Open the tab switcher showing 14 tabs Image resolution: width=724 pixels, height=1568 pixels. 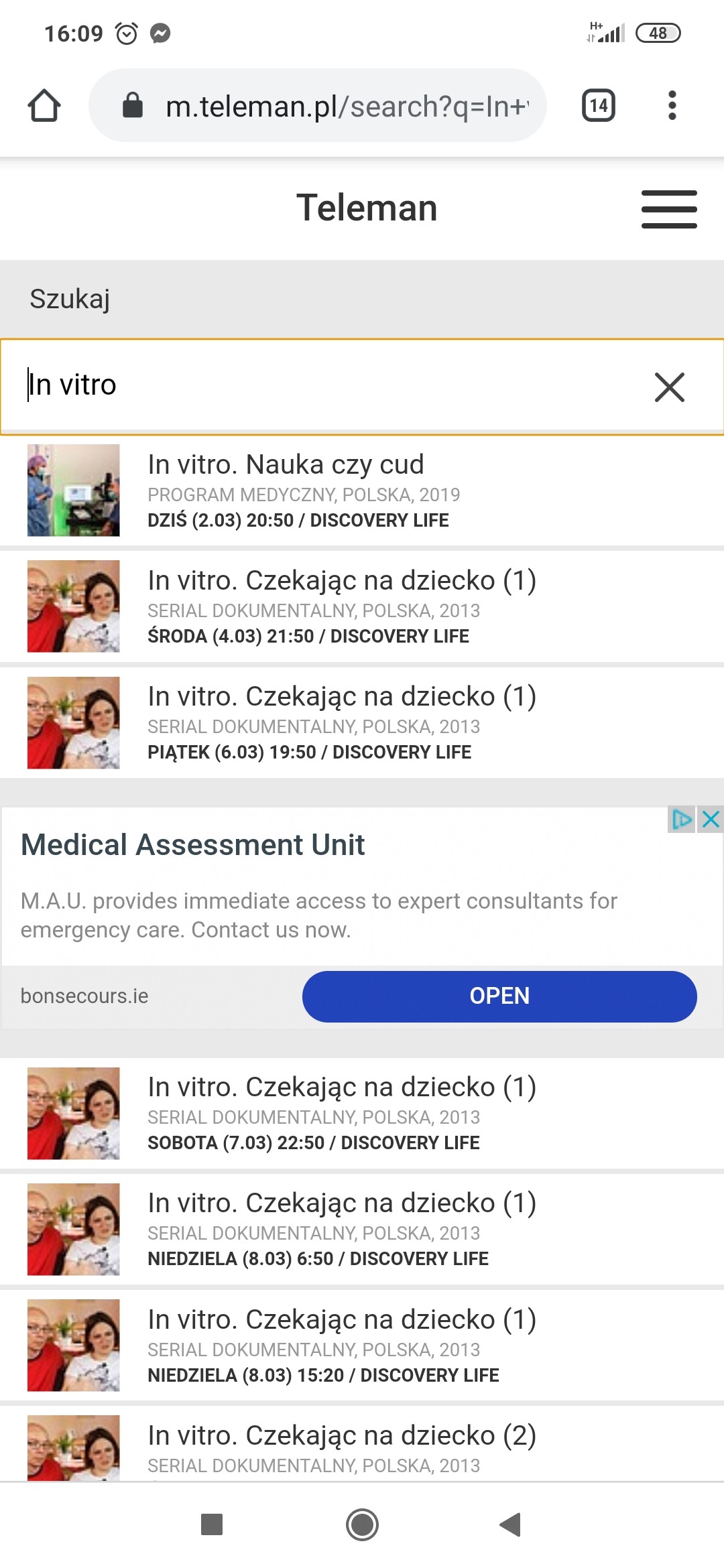(x=598, y=106)
